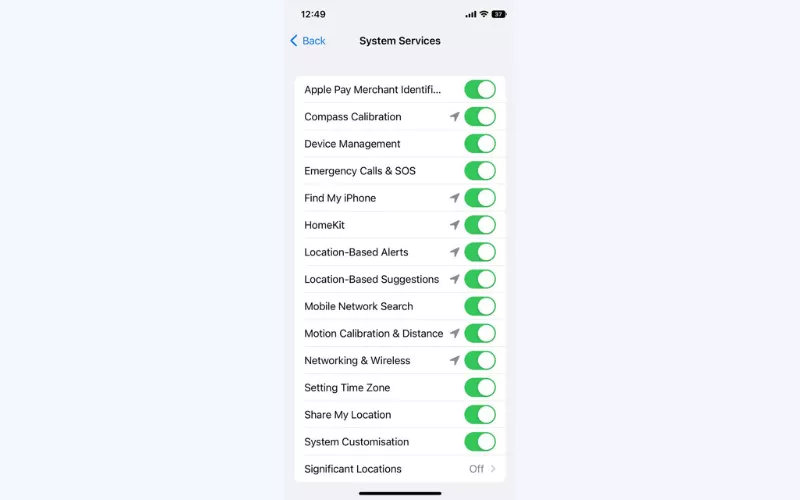Screen dimensions: 800x500
Task: Switch off Find My iPhone location
Action: click(480, 197)
